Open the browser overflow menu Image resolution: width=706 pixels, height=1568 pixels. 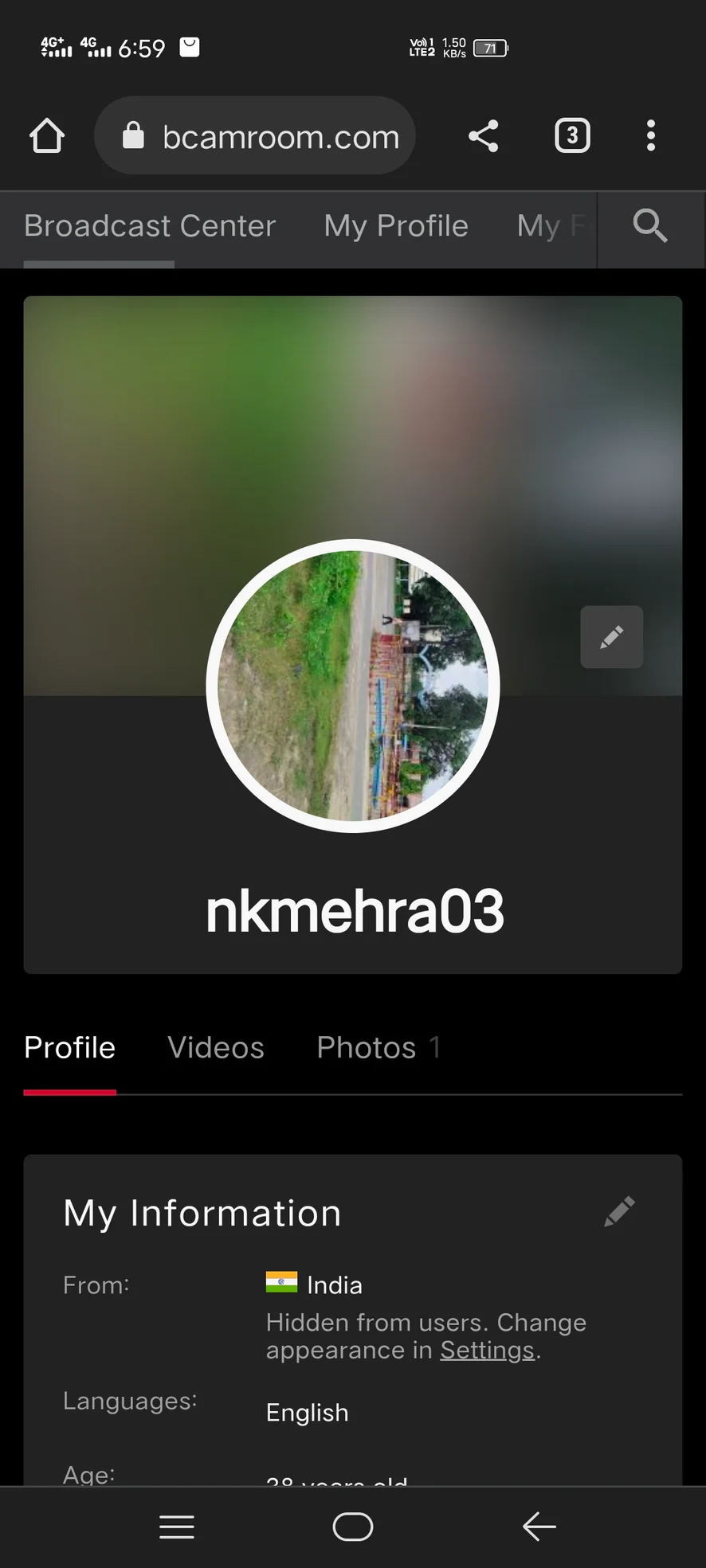651,136
